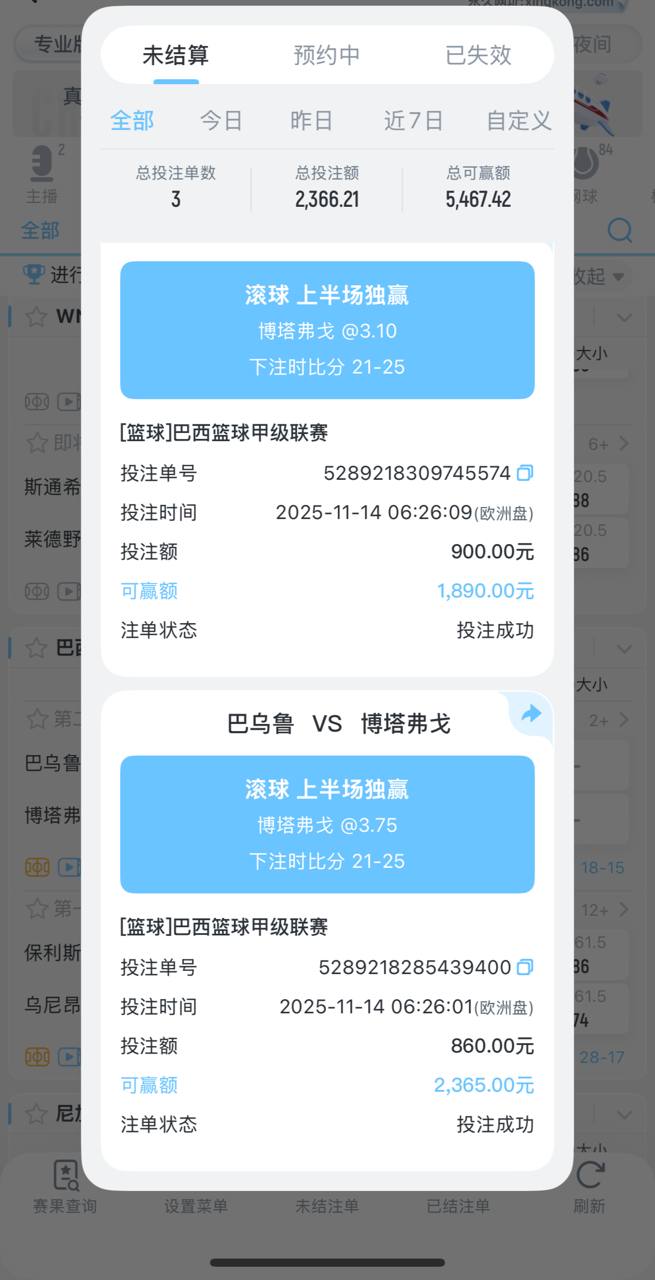
Task: Open the 自定义 date range filter
Action: pos(519,121)
